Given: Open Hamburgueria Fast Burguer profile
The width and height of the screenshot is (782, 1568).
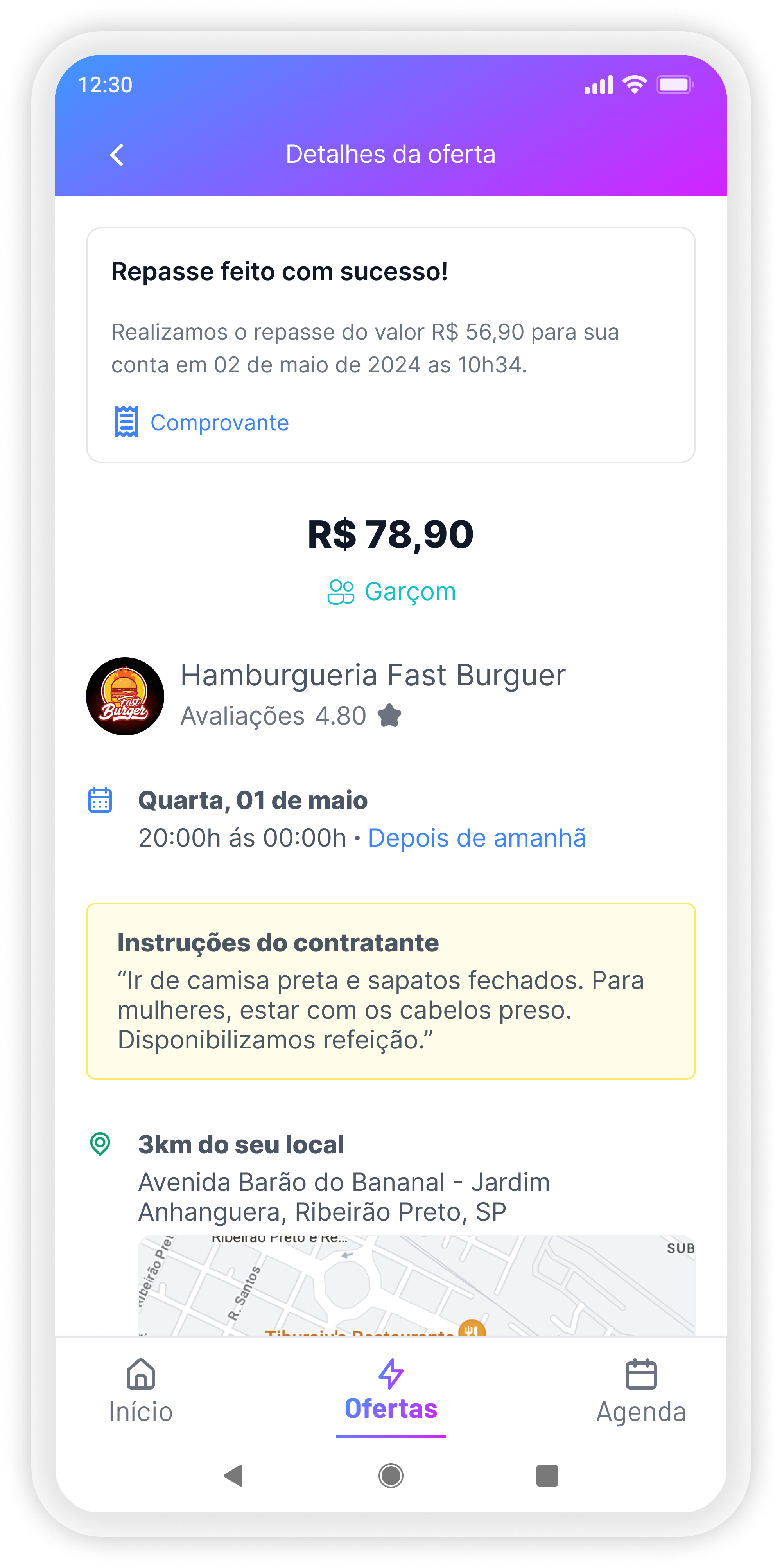Looking at the screenshot, I should click(x=326, y=696).
